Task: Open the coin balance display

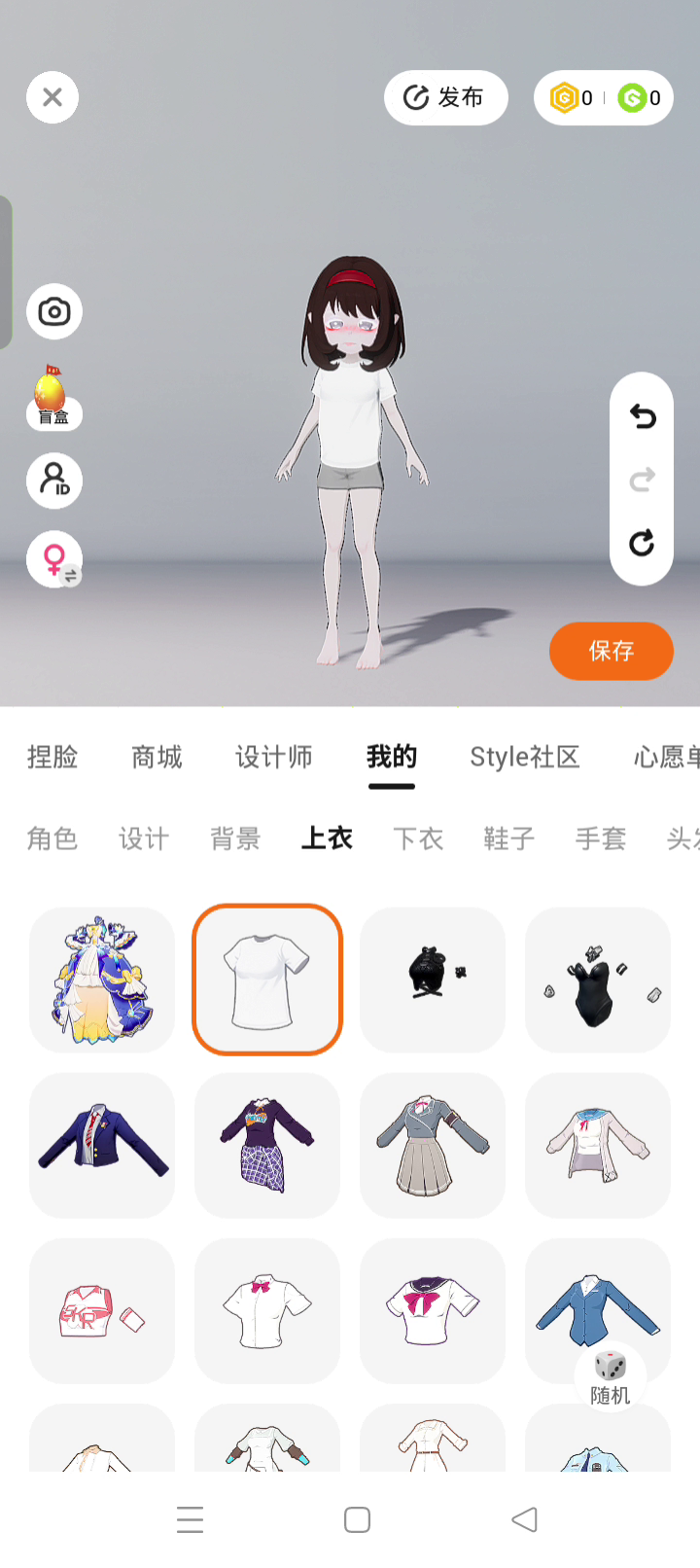Action: pos(603,97)
